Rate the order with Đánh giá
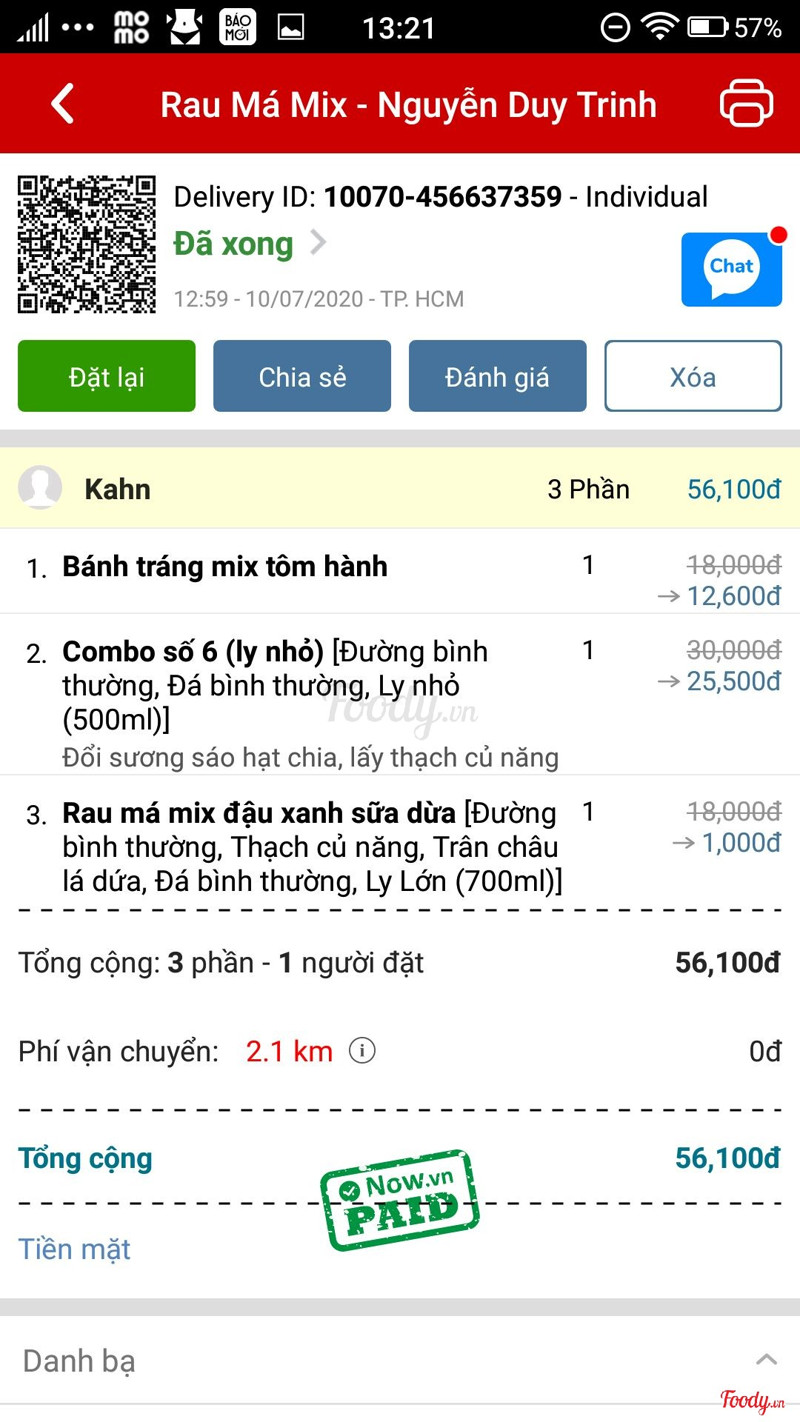This screenshot has width=800, height=1422. tap(497, 376)
